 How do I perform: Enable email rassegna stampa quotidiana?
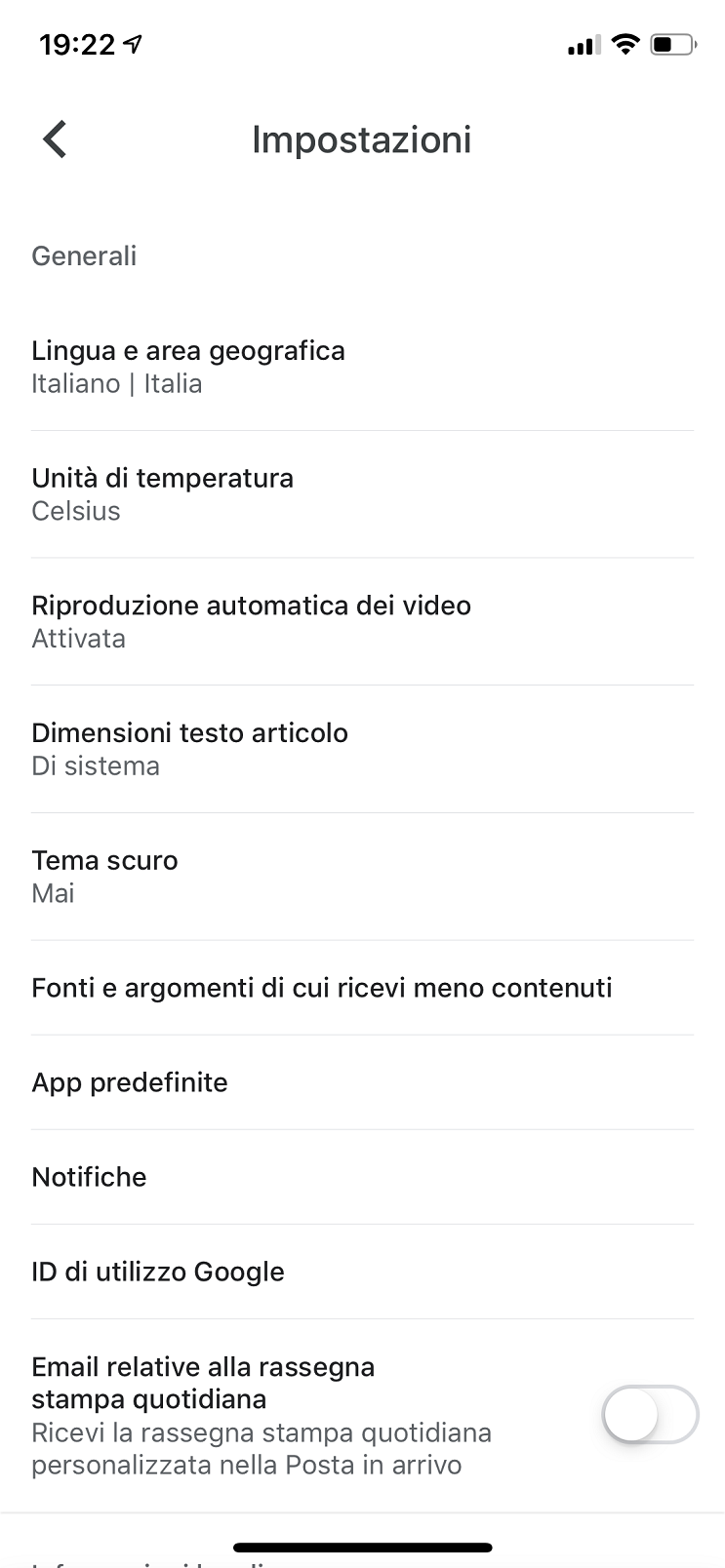pos(650,1414)
